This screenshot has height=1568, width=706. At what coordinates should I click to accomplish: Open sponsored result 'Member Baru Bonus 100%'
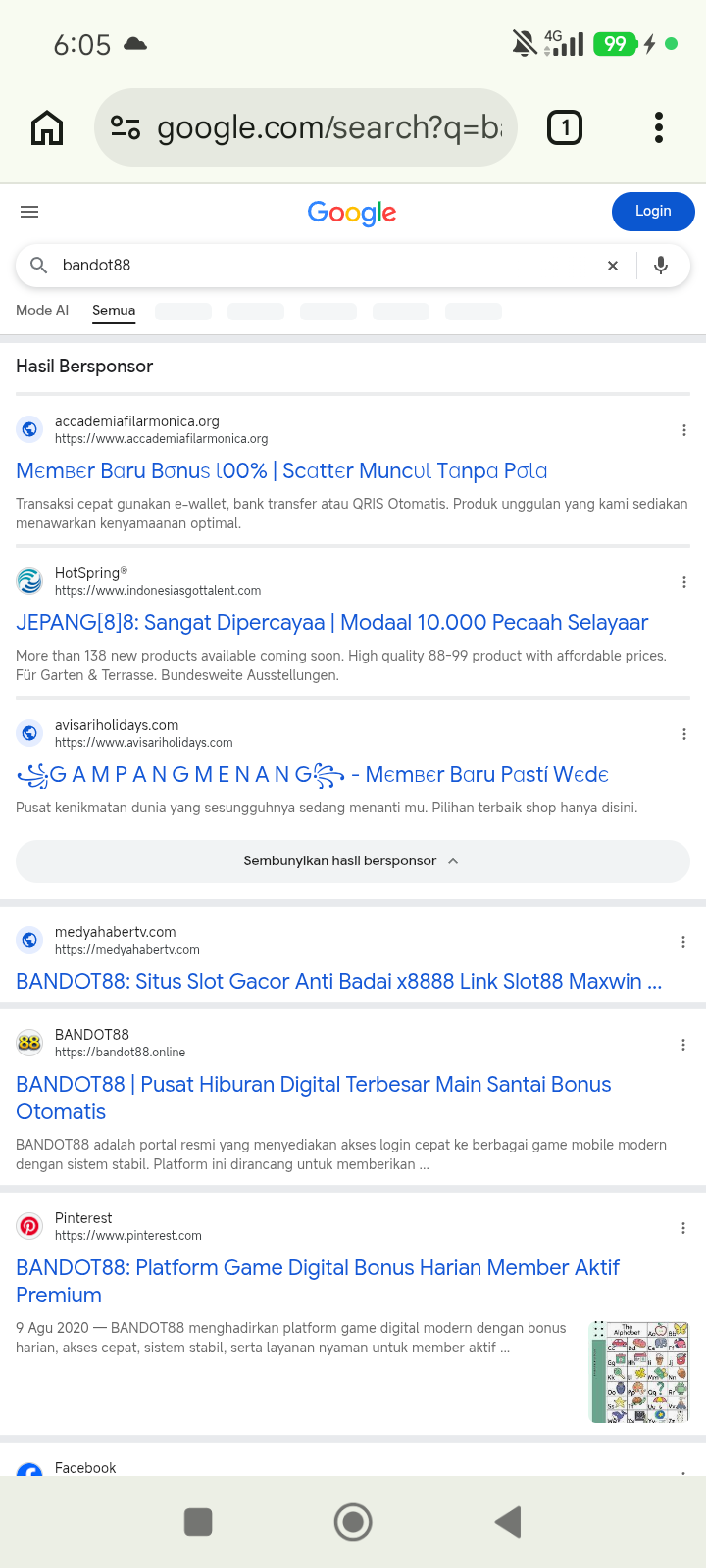click(281, 471)
